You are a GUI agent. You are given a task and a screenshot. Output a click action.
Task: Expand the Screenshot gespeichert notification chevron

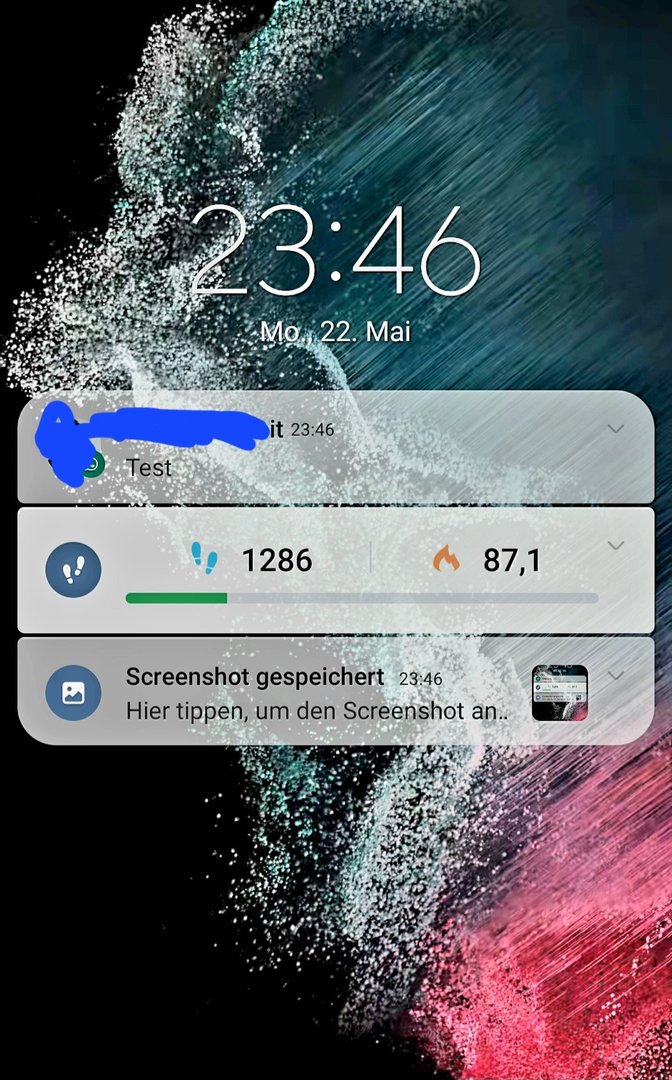[616, 676]
